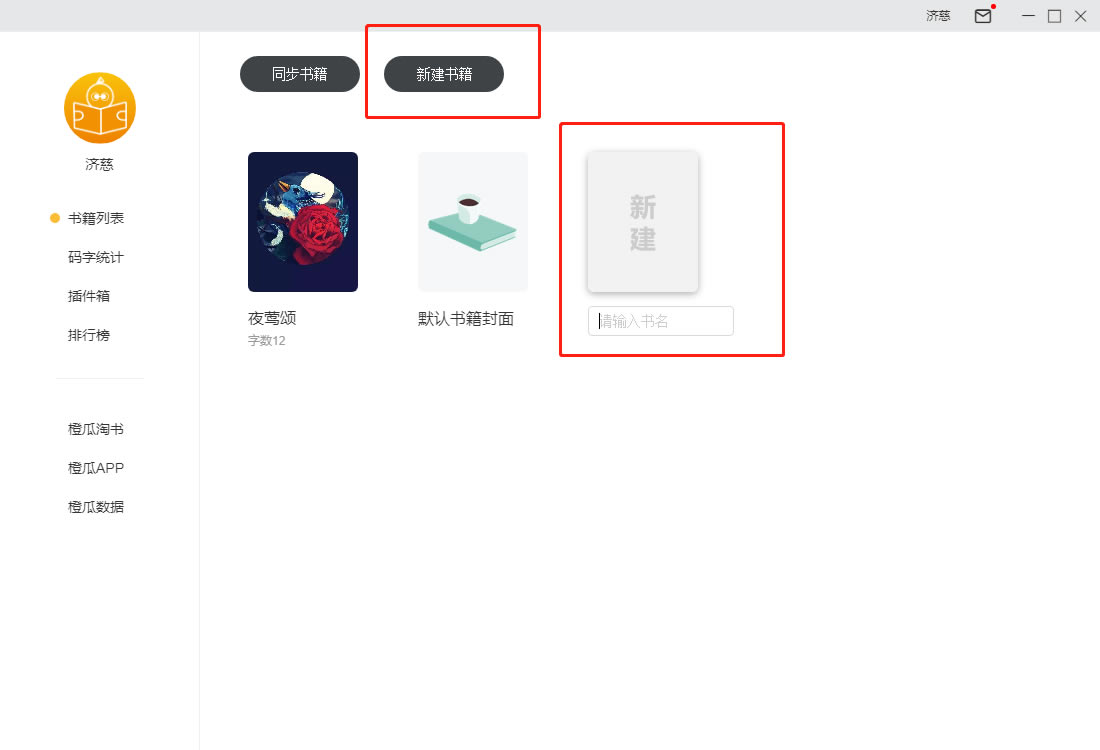
Task: Create a new book with 新建书籍
Action: coord(444,74)
